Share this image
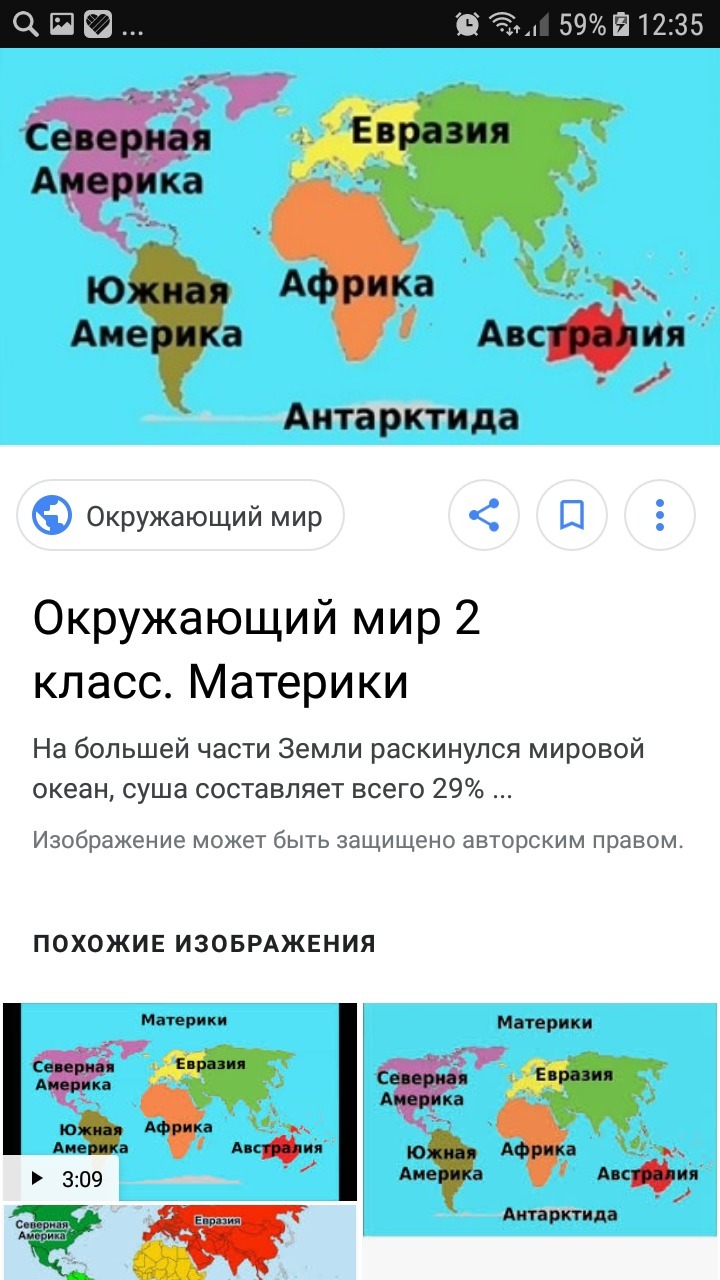 483,516
